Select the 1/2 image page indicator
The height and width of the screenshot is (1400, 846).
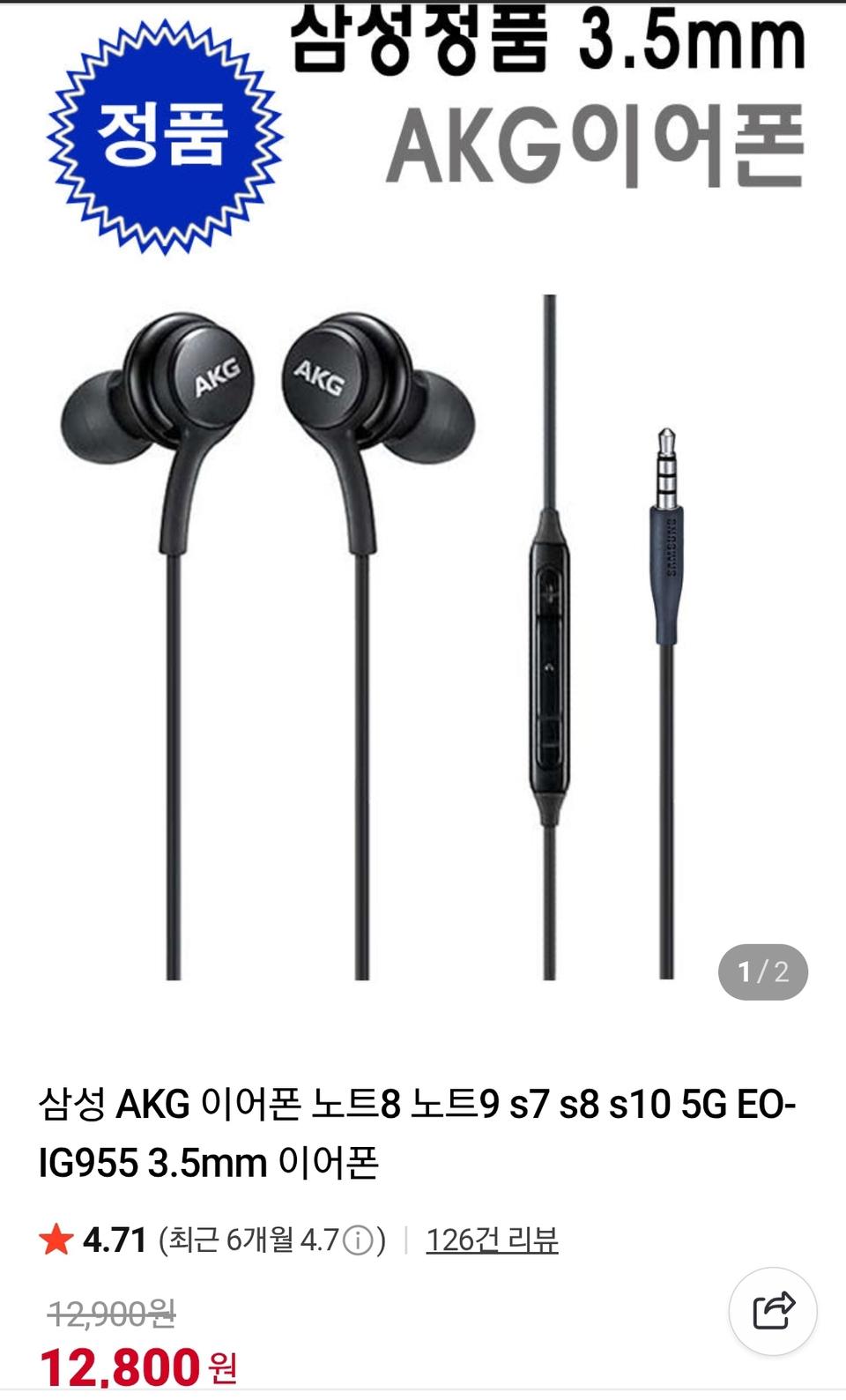click(761, 972)
